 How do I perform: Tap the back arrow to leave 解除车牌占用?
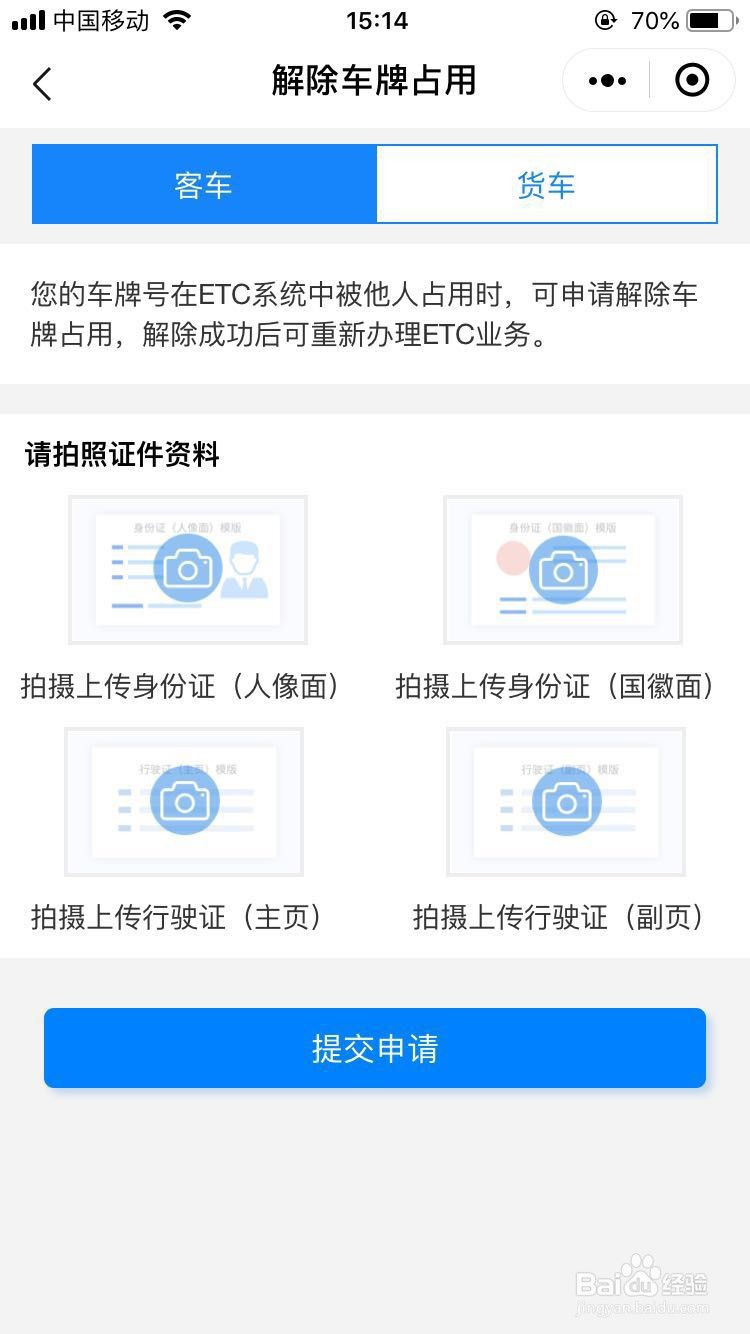click(x=42, y=83)
